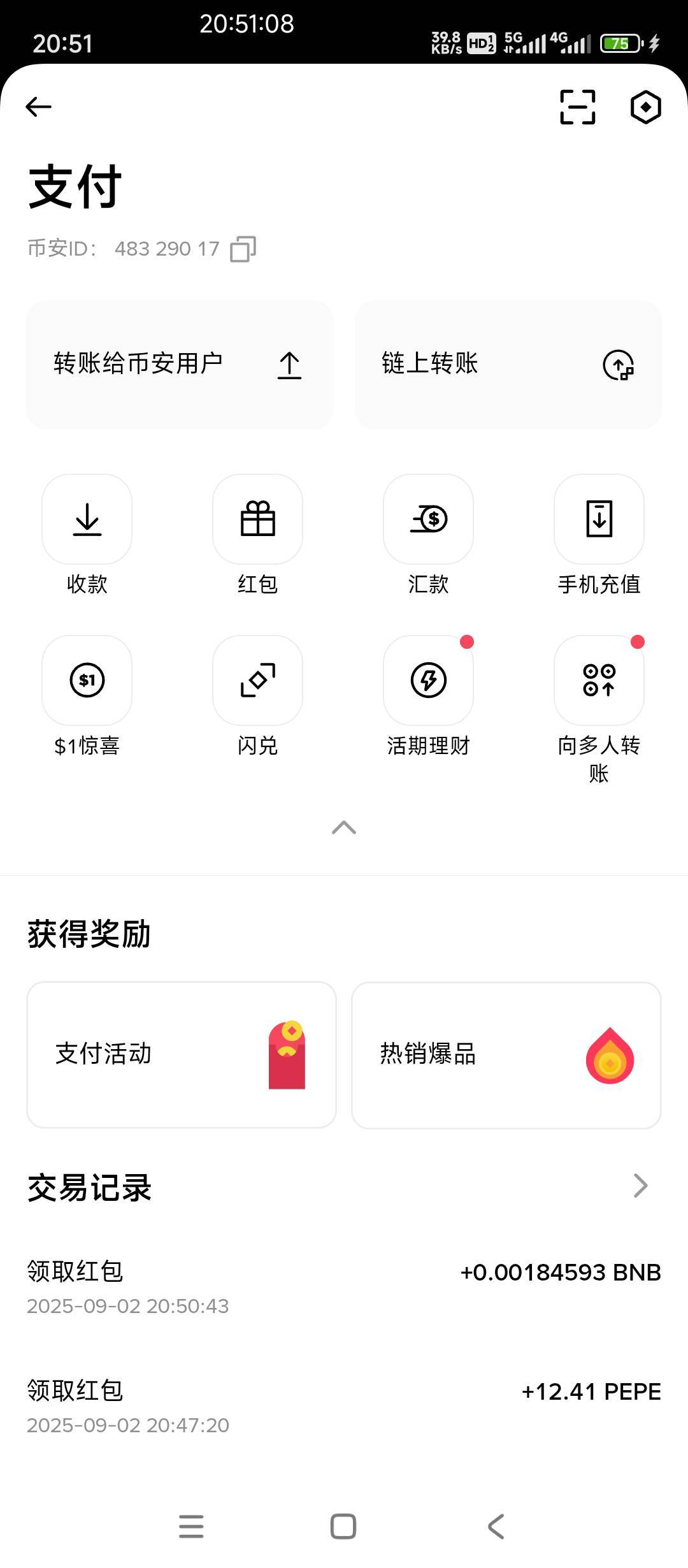688x1568 pixels.
Task: Copy the 币安ID number
Action: pyautogui.click(x=243, y=249)
